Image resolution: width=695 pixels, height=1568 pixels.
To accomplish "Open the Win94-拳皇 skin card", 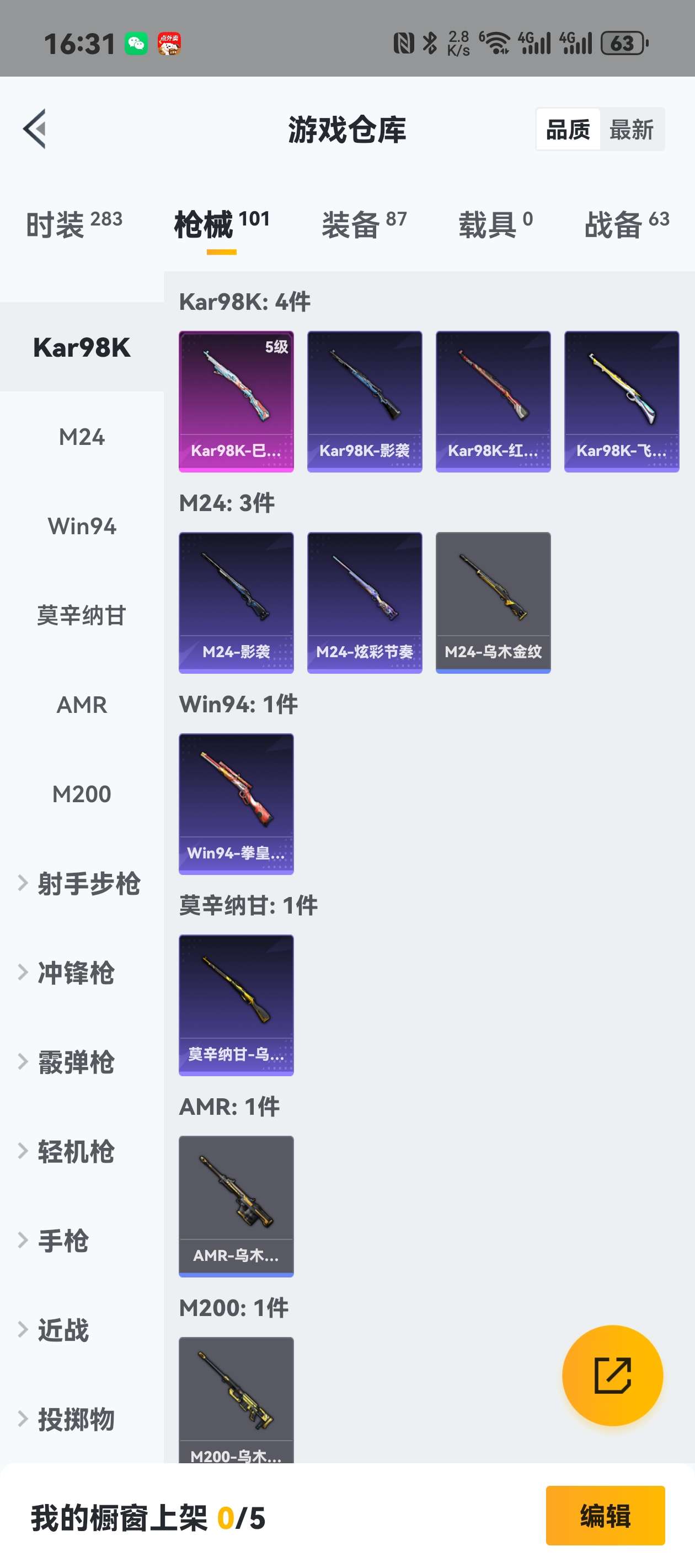I will pos(236,803).
